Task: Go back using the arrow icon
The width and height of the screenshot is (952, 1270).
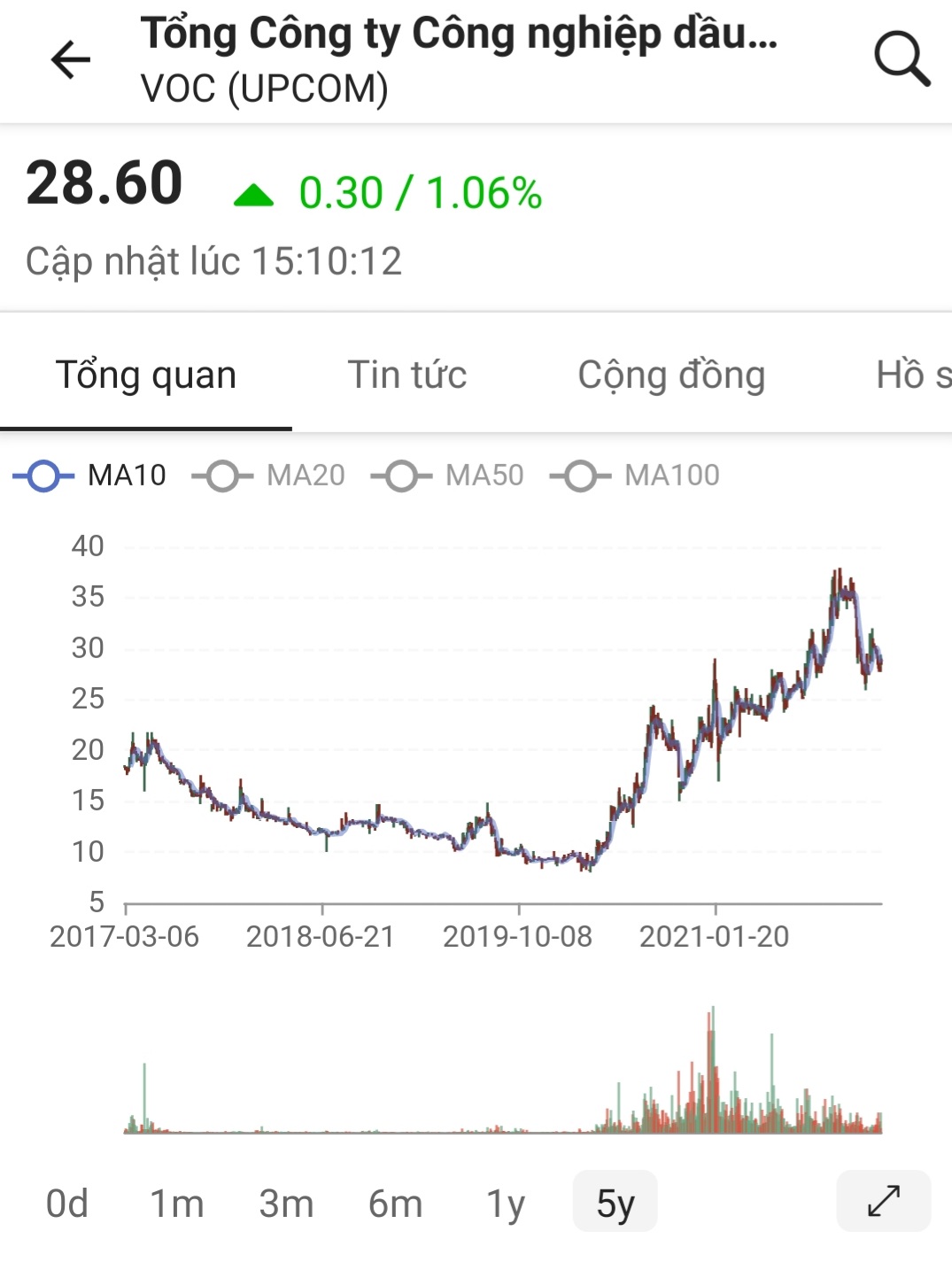Action: [71, 60]
